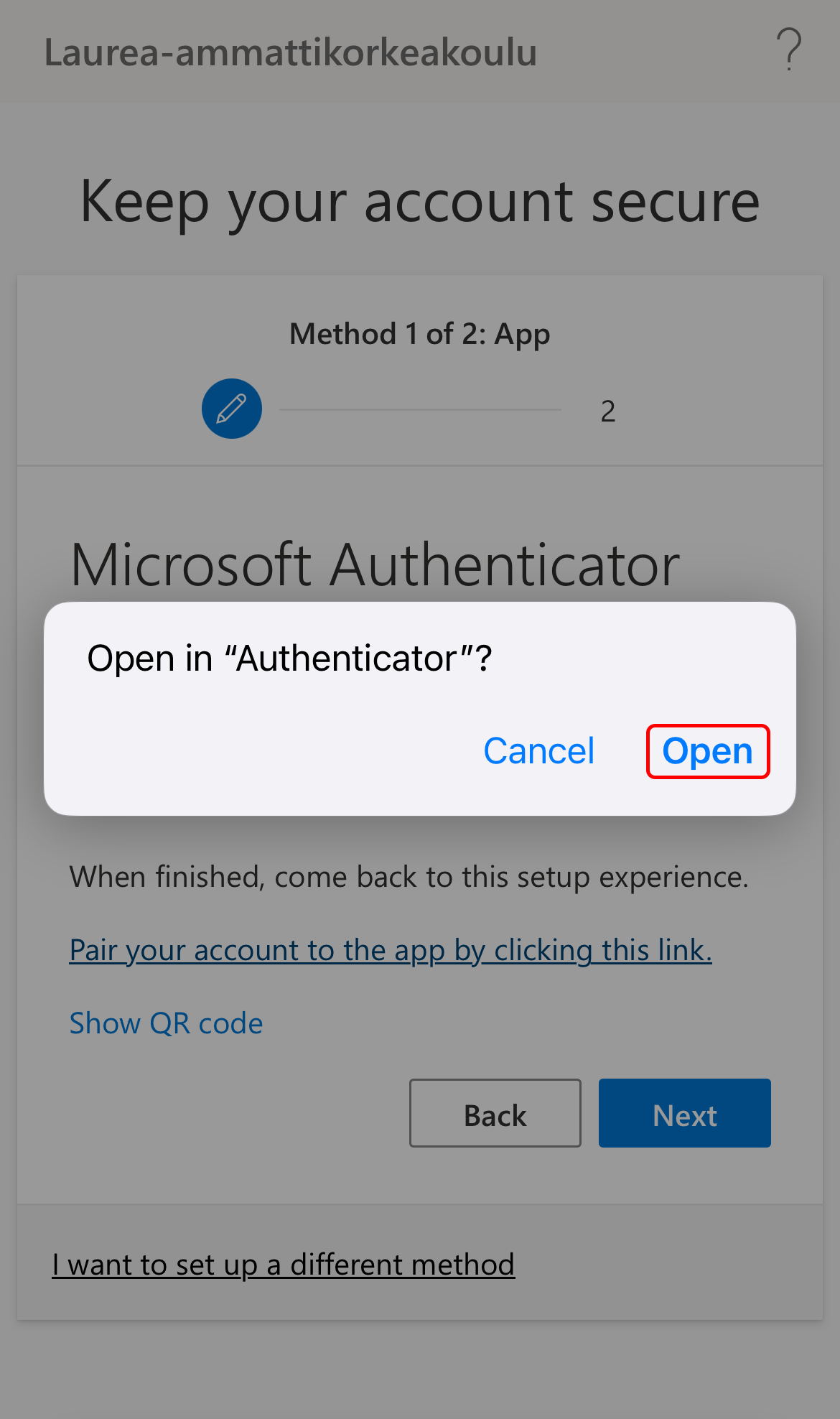Tap the pair your account link
Screen dimensions: 840x1419
[390, 950]
